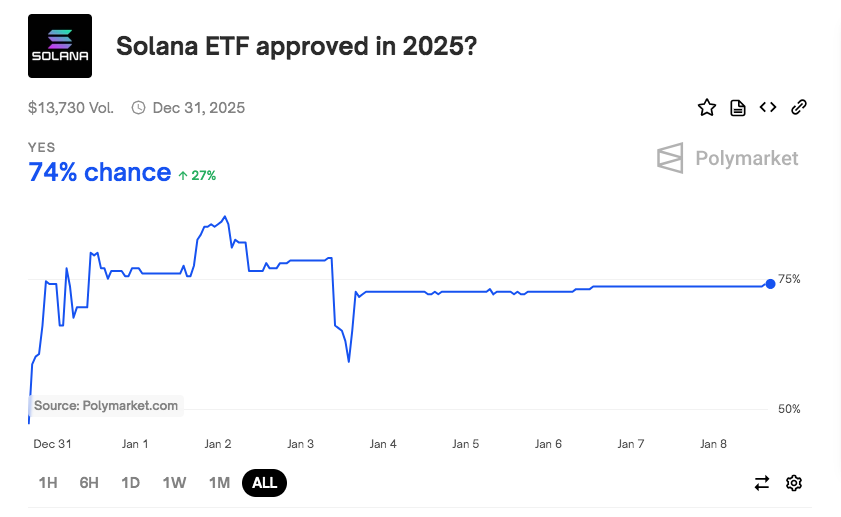
Task: Select the 6H time range
Action: pyautogui.click(x=89, y=483)
